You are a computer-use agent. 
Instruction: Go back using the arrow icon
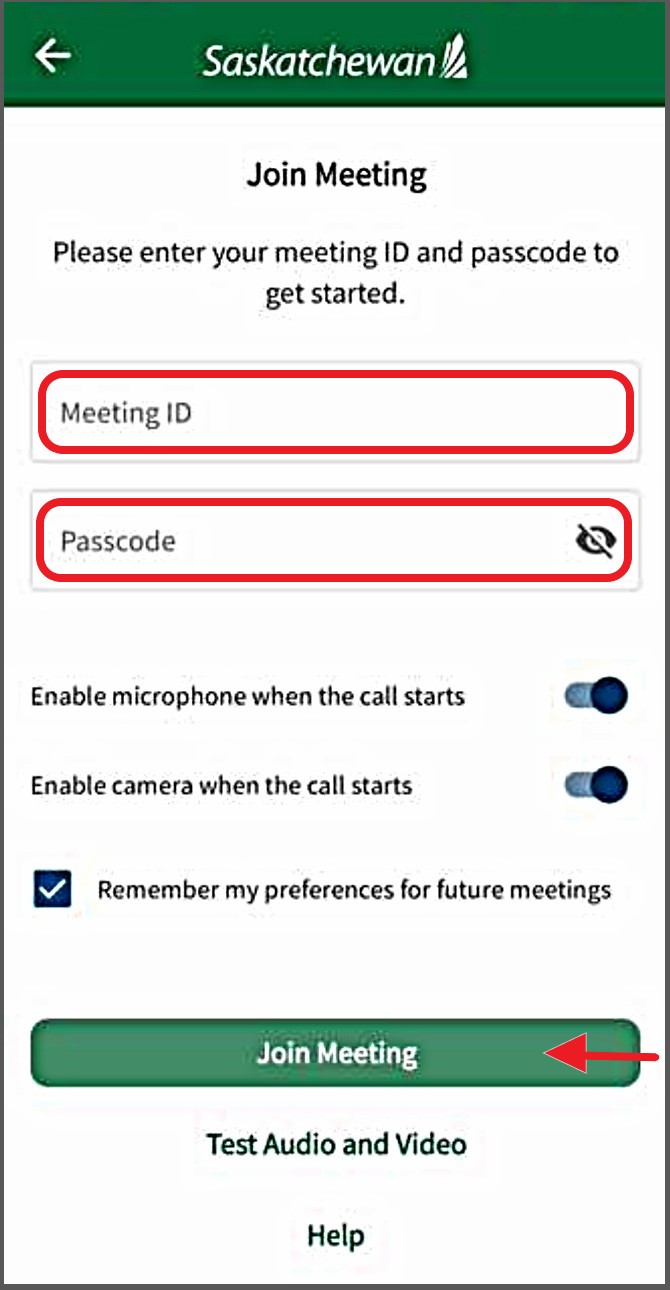click(x=53, y=56)
